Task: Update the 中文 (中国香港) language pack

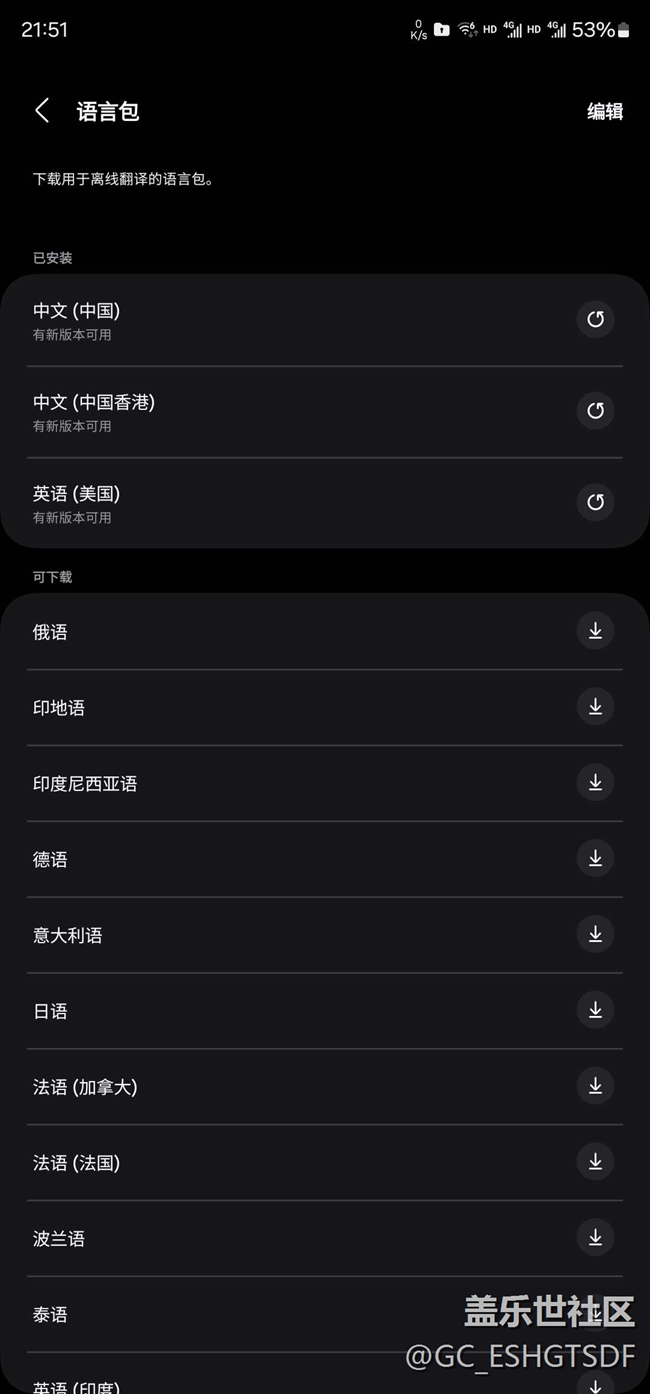Action: click(595, 411)
